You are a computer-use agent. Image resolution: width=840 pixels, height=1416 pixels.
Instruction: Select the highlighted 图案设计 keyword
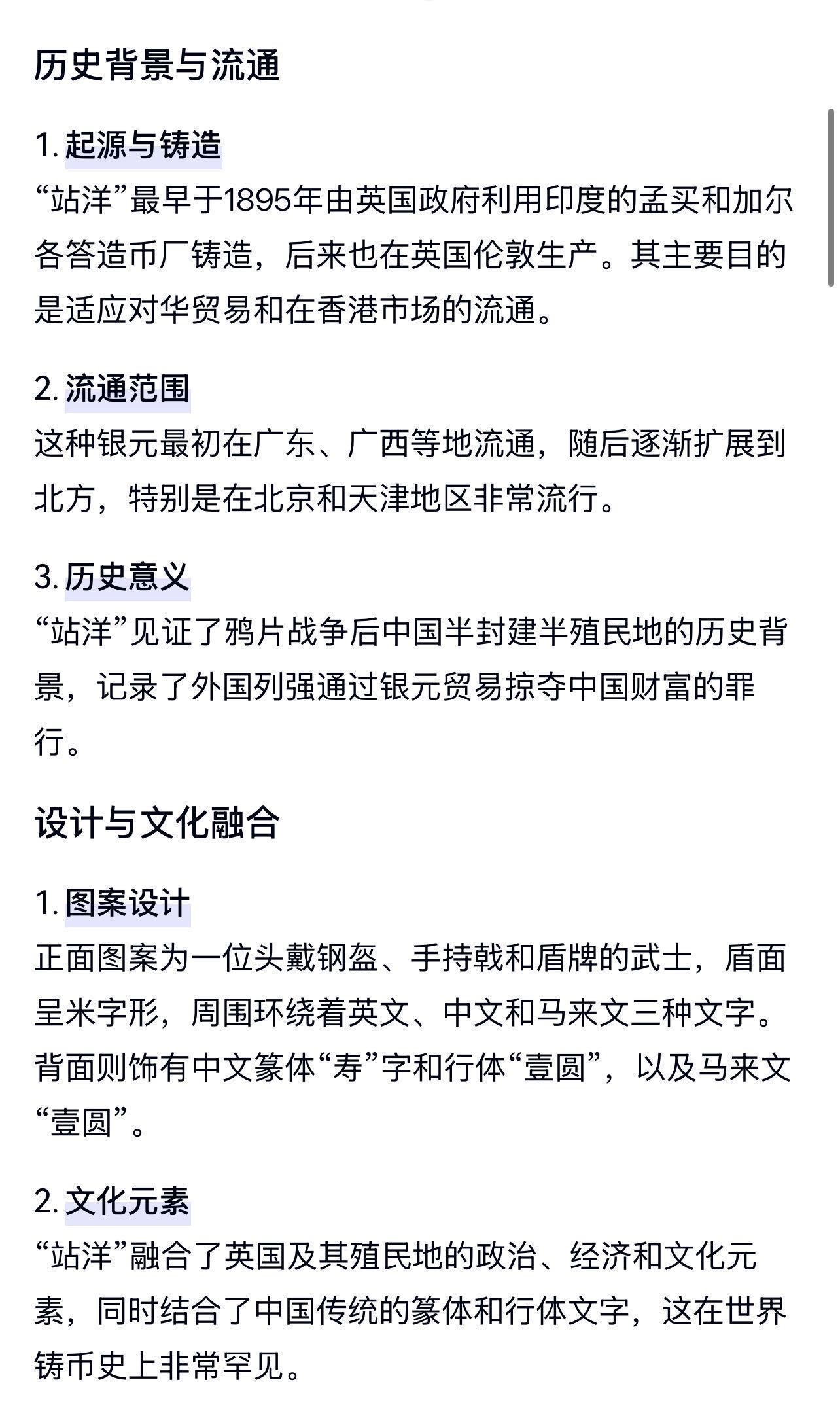[x=128, y=904]
